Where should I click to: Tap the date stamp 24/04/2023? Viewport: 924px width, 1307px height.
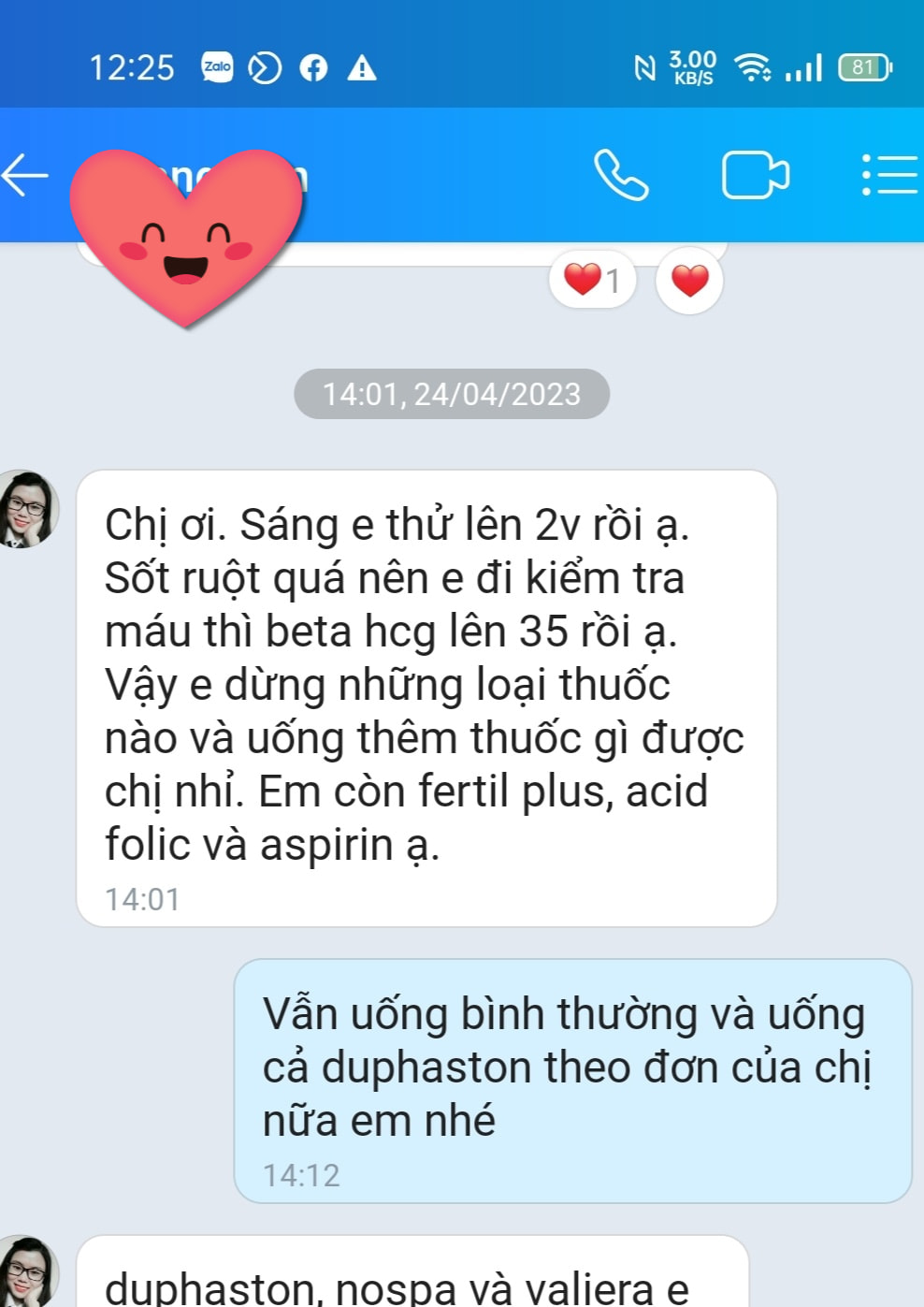coord(451,393)
